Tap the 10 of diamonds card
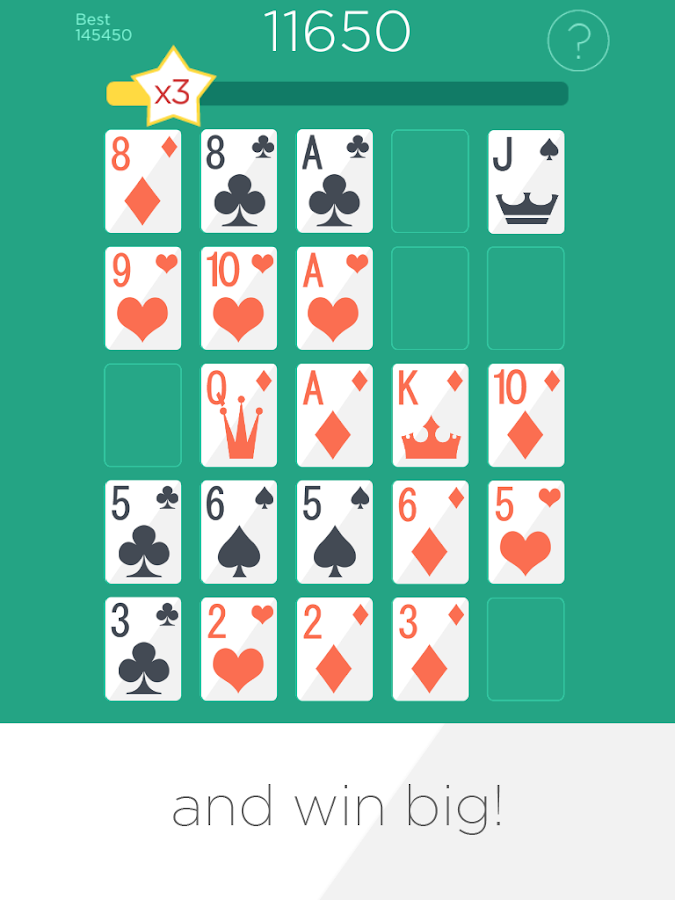This screenshot has height=900, width=675. 526,415
